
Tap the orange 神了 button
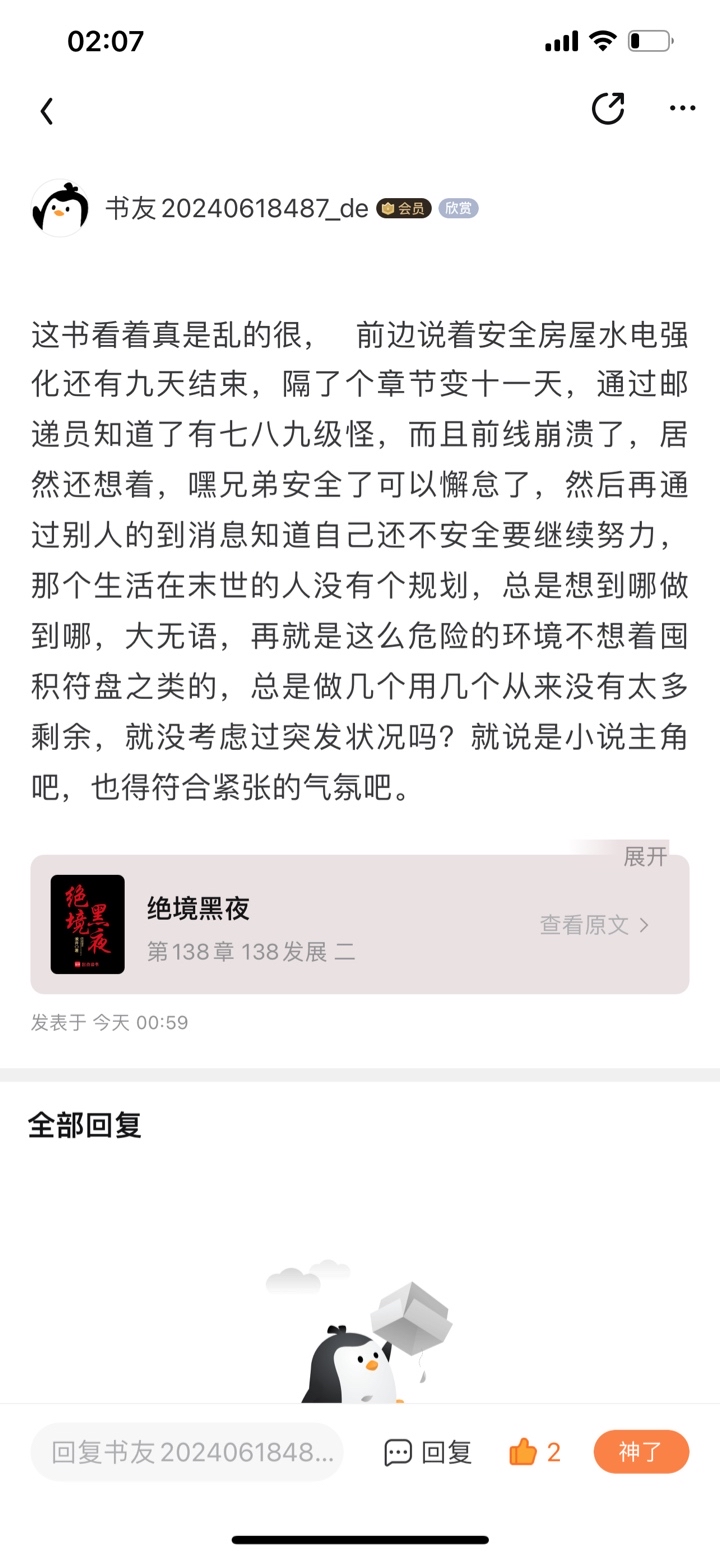click(641, 1451)
